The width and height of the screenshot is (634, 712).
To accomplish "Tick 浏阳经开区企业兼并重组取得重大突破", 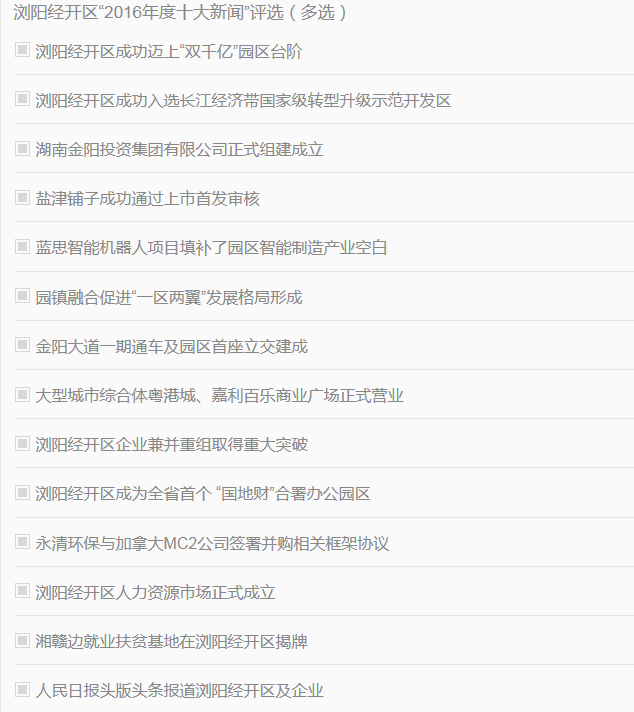I will point(22,443).
